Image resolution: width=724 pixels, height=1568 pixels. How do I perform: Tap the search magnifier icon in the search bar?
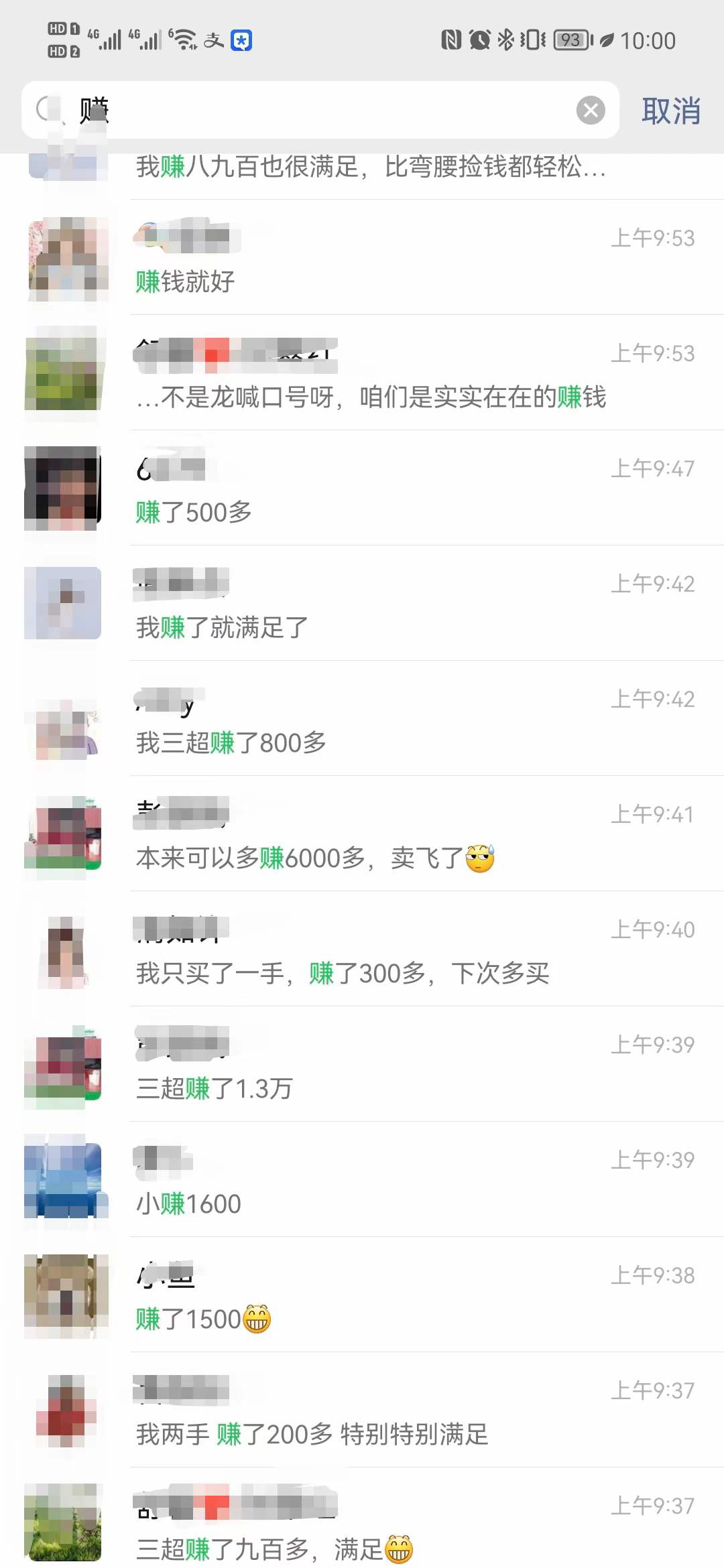tap(46, 111)
